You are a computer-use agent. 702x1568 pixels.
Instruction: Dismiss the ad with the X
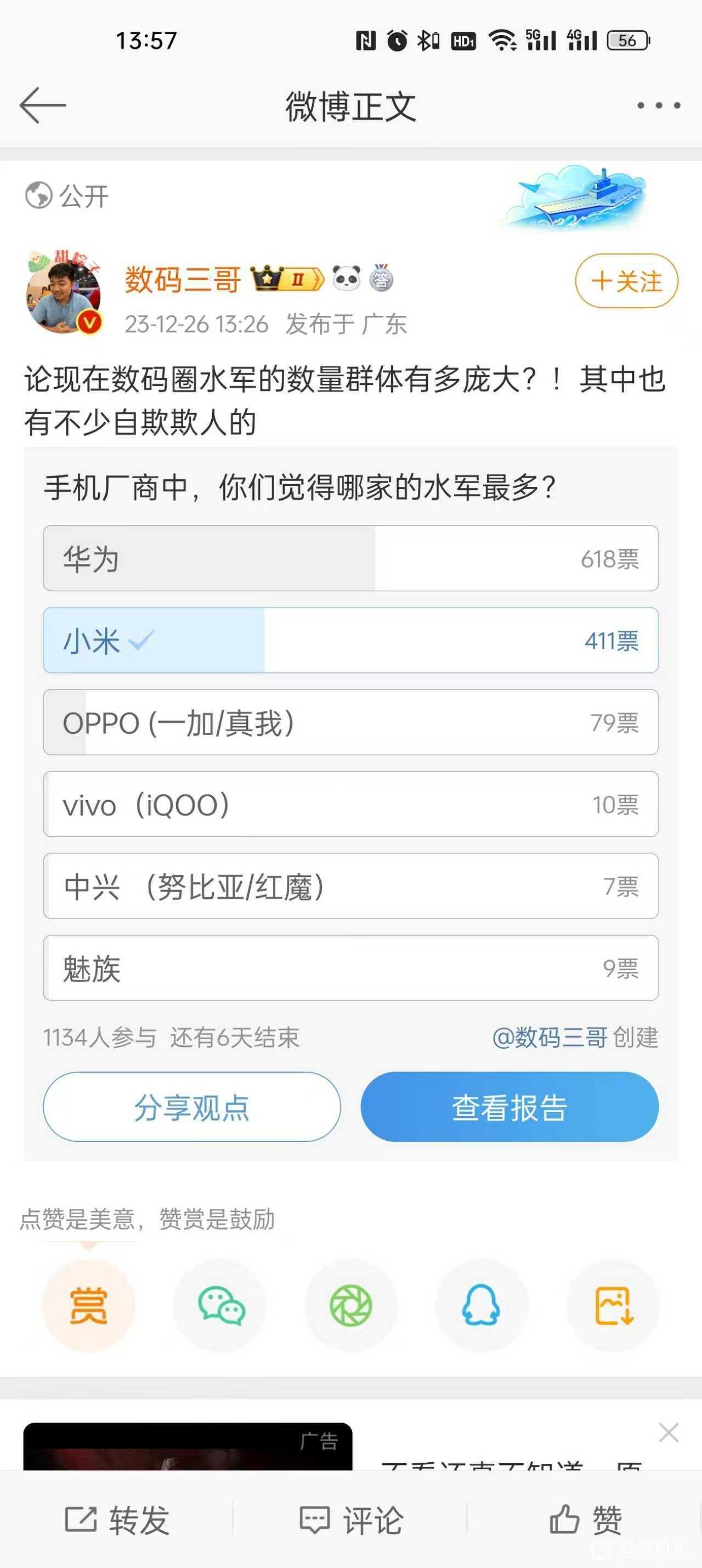click(669, 1433)
